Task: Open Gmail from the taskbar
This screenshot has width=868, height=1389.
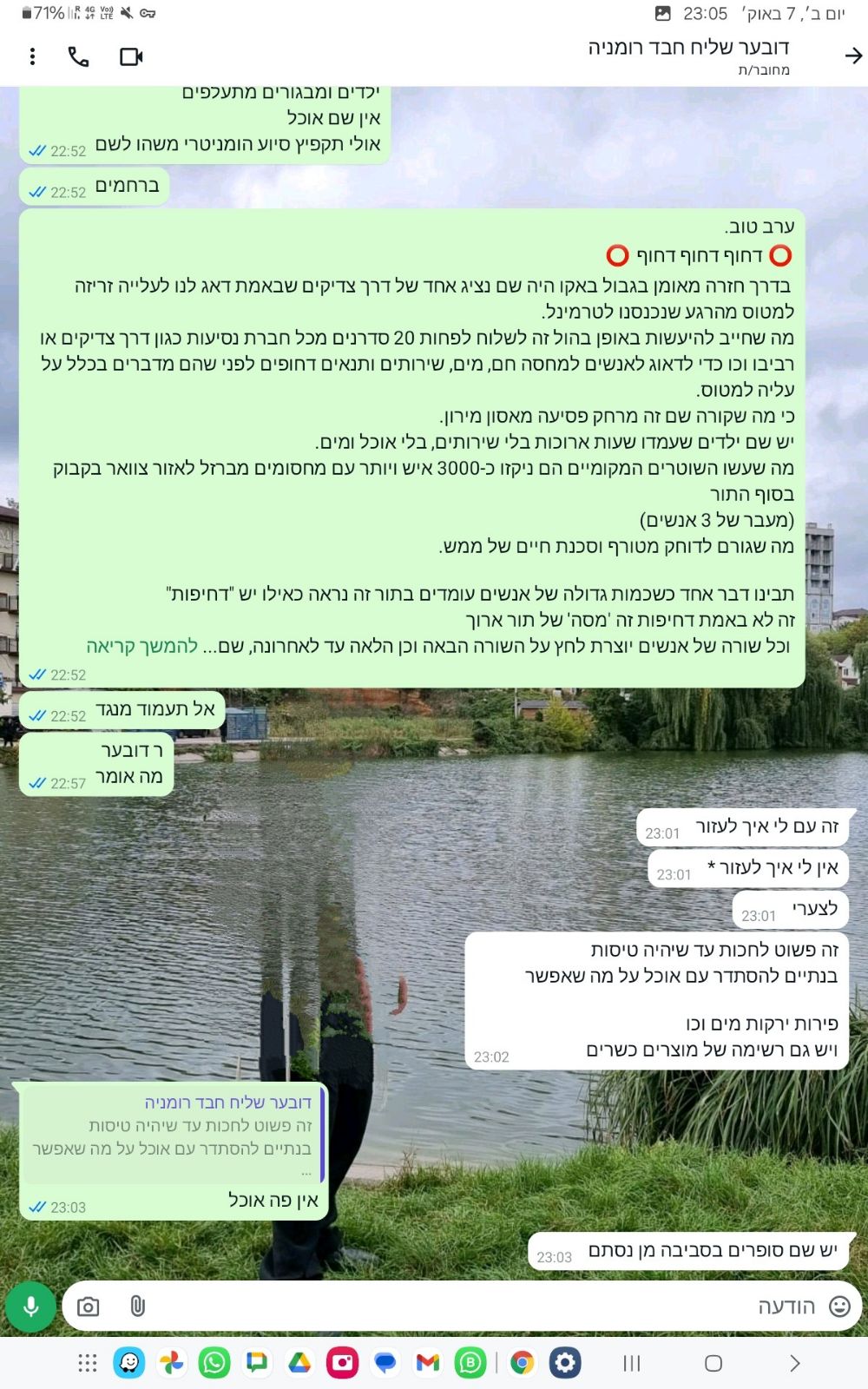Action: 428,1363
